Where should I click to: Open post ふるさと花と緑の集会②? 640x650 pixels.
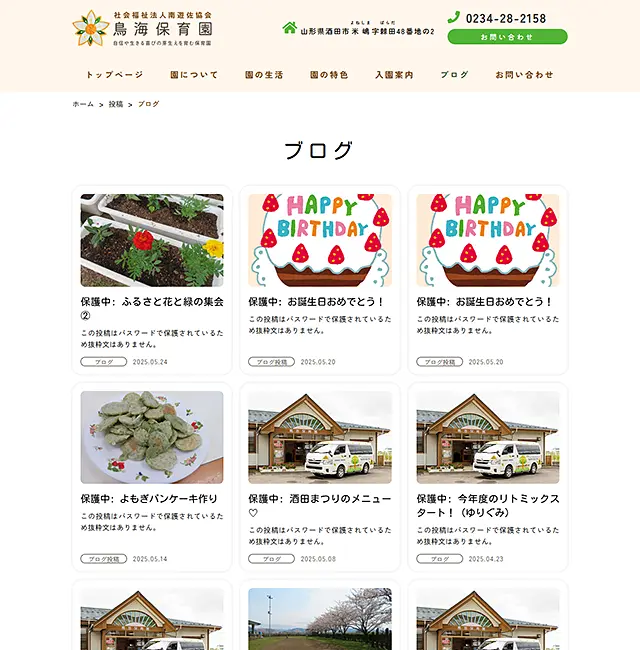pos(152,307)
